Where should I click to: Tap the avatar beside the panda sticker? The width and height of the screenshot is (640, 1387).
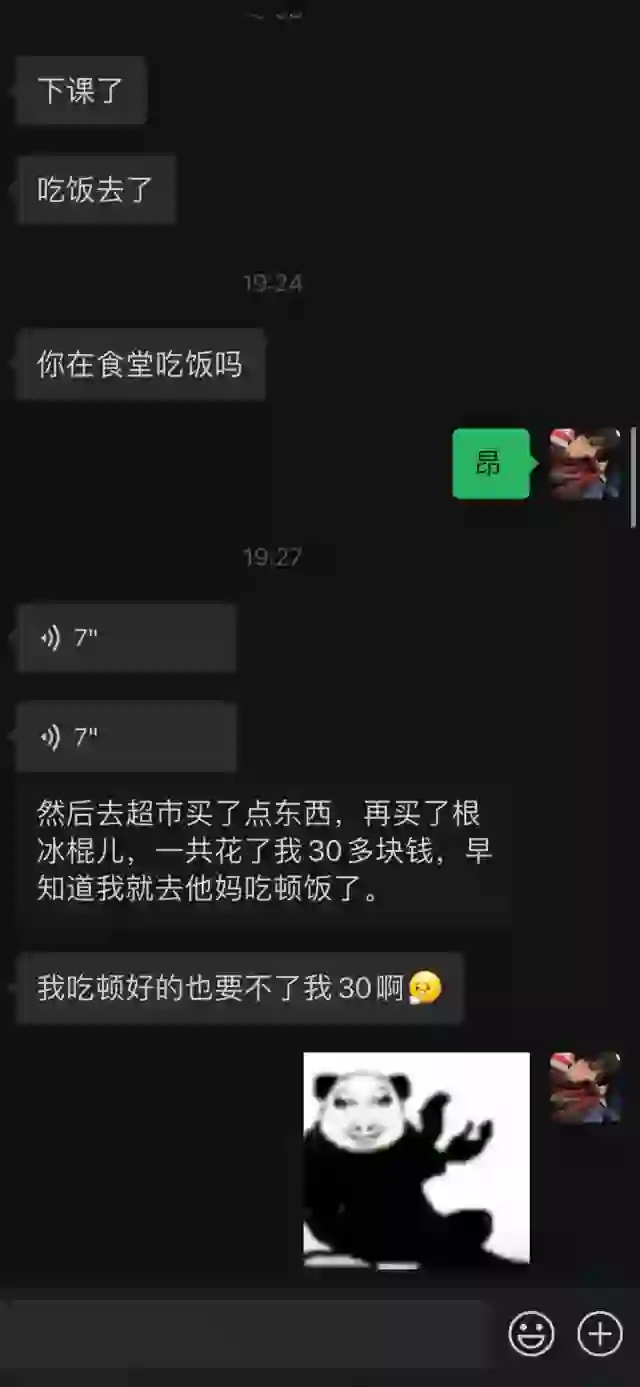coord(585,1088)
